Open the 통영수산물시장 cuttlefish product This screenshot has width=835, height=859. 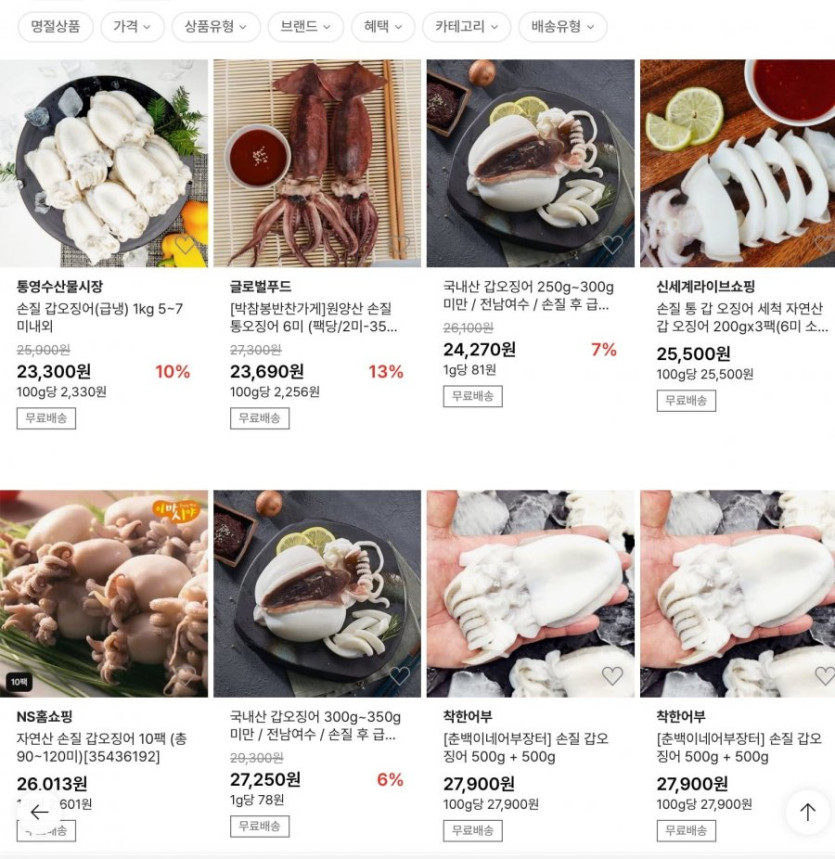[x=104, y=163]
